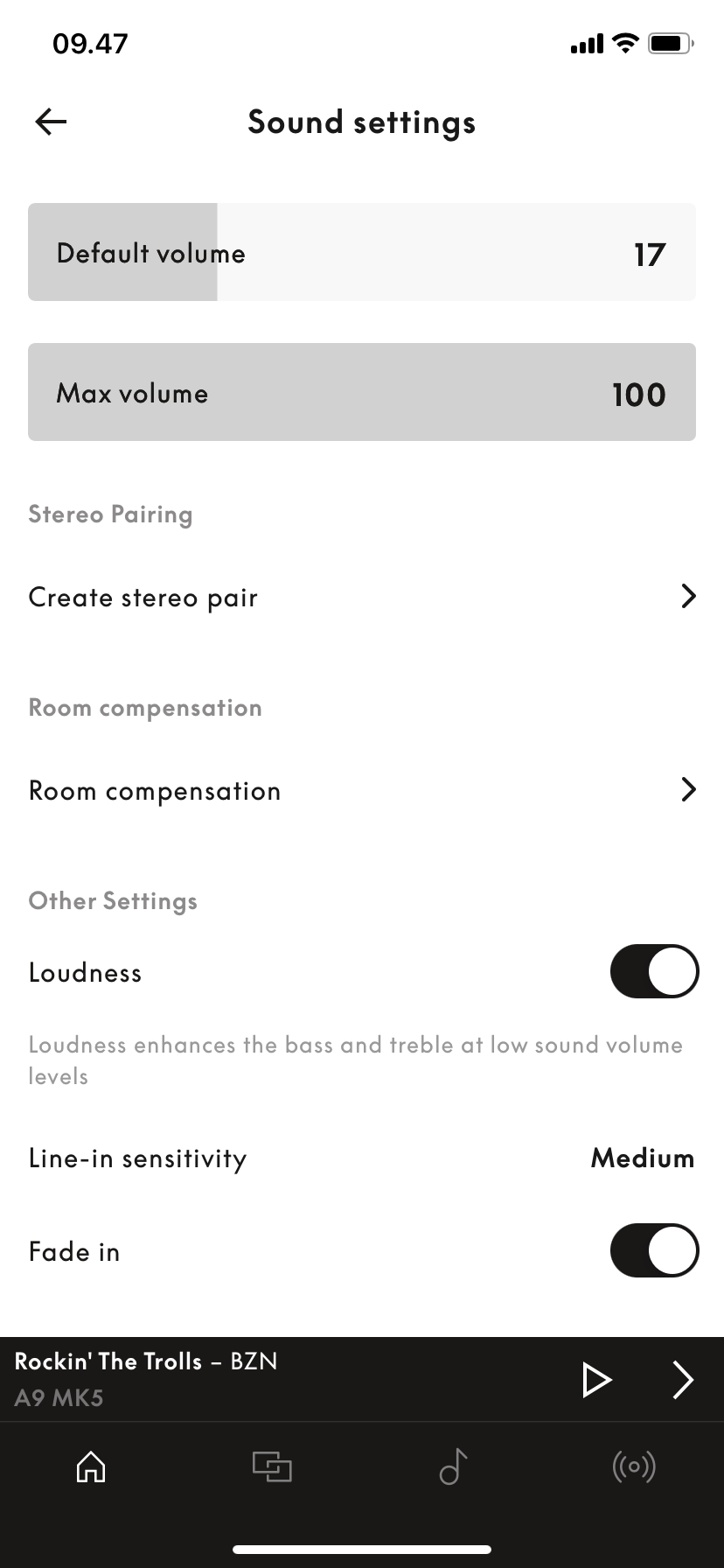
Task: Go back from Sound settings
Action: pyautogui.click(x=51, y=122)
